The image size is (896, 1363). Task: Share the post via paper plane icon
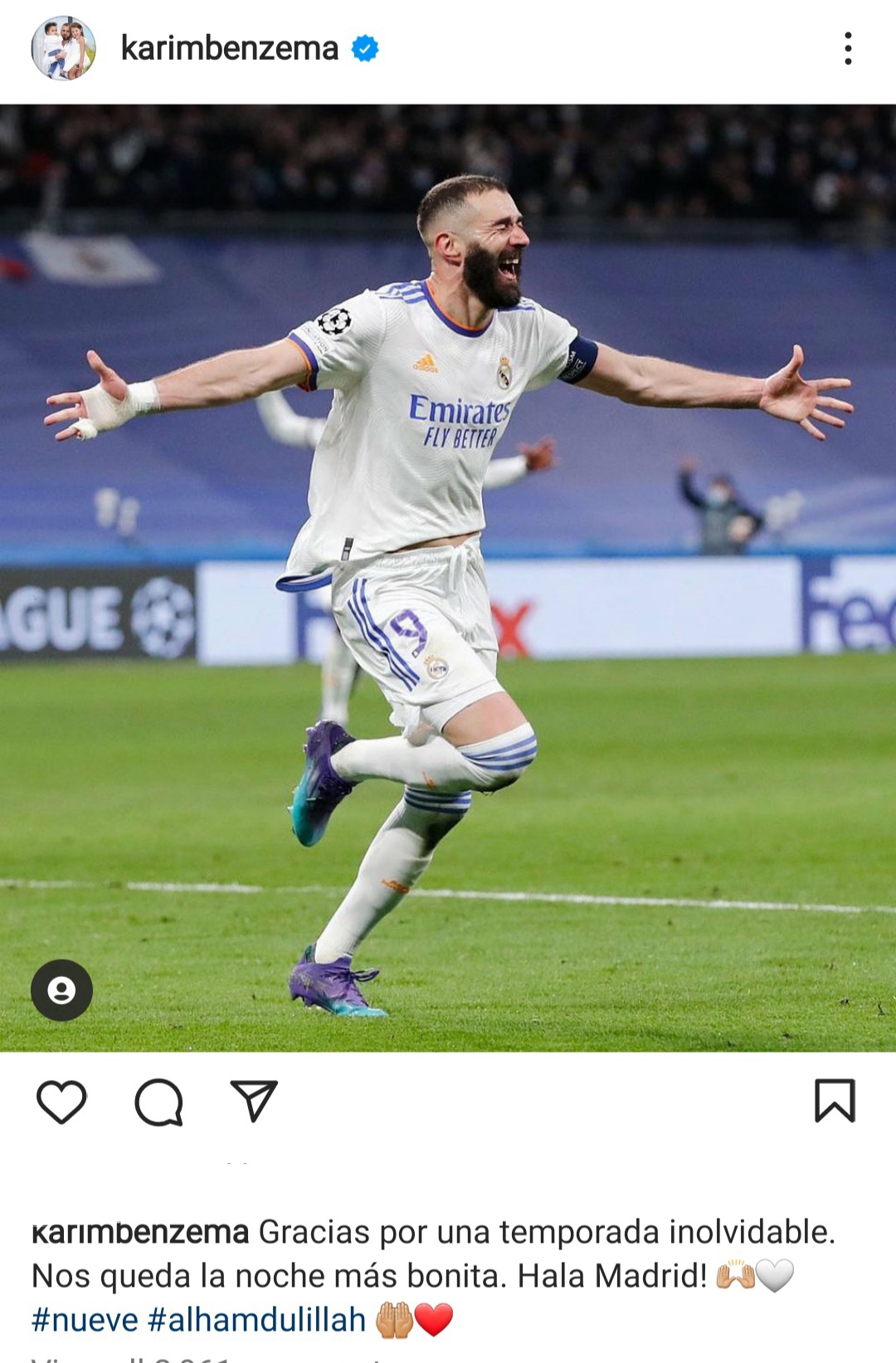coord(253,1102)
